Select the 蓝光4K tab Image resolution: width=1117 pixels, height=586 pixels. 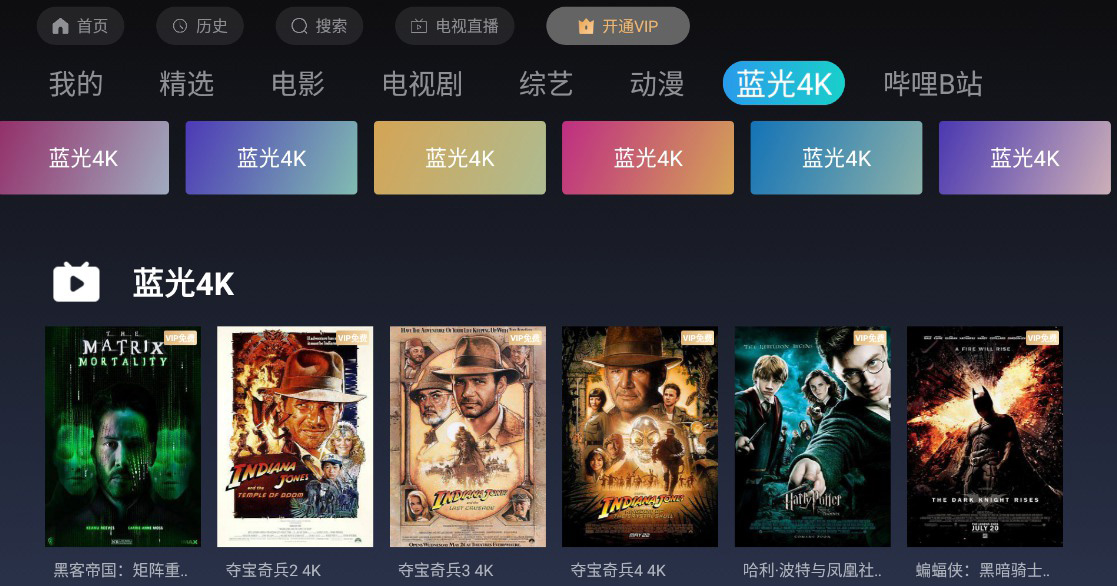point(783,84)
